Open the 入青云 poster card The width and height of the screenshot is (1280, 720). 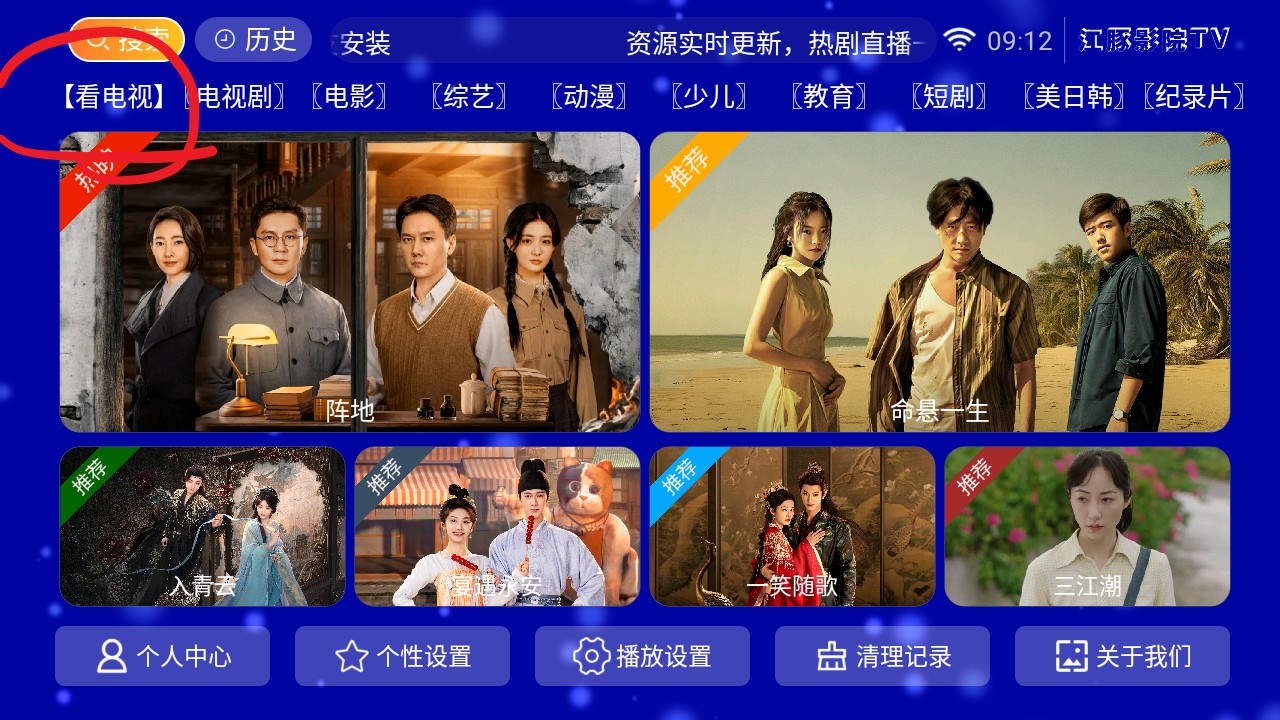click(202, 526)
